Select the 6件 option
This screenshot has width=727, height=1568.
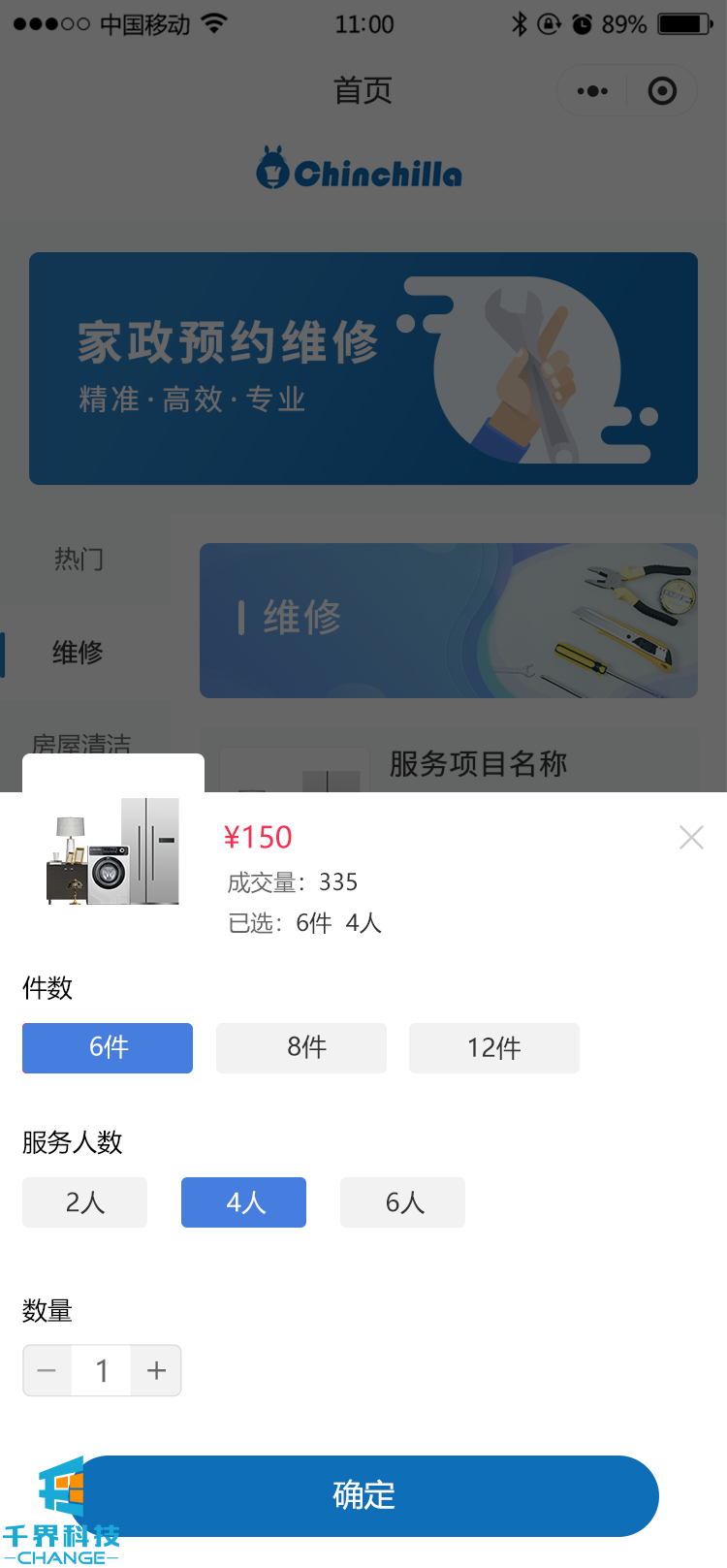click(108, 1047)
